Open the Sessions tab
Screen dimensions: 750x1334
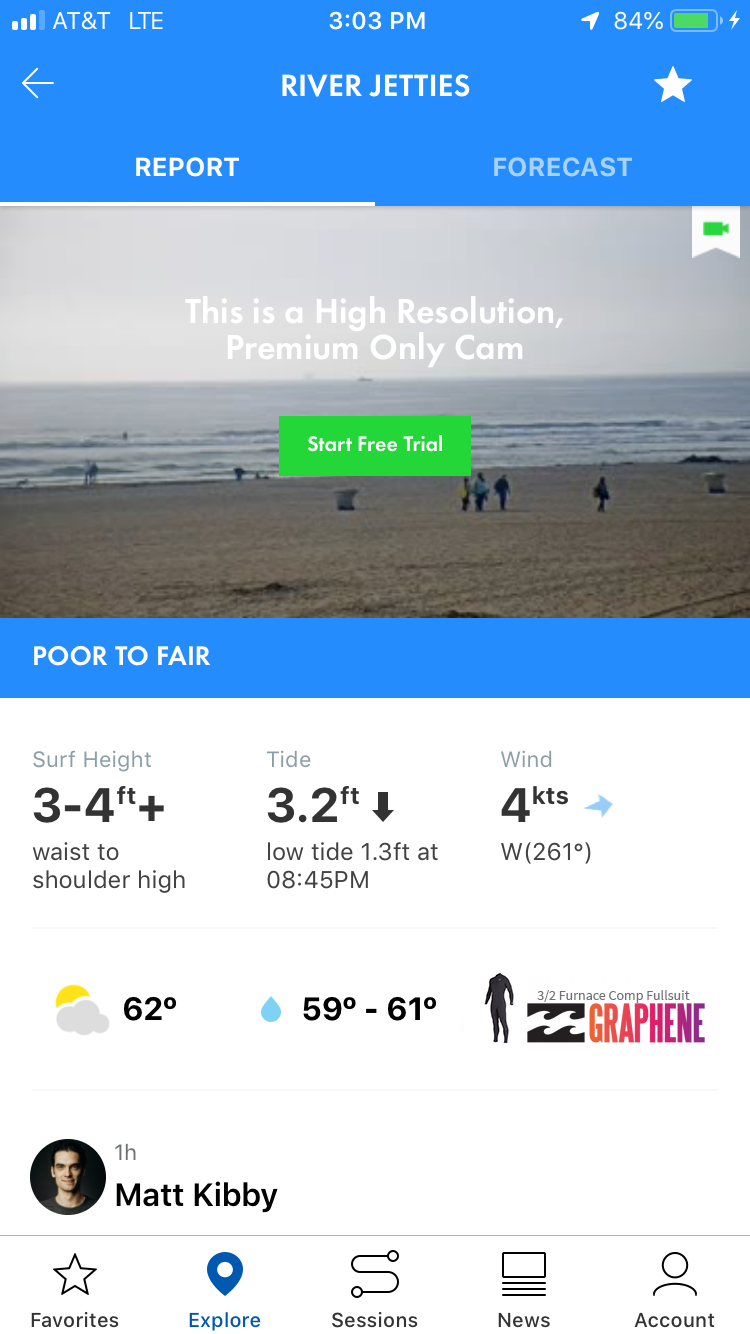coord(375,1290)
